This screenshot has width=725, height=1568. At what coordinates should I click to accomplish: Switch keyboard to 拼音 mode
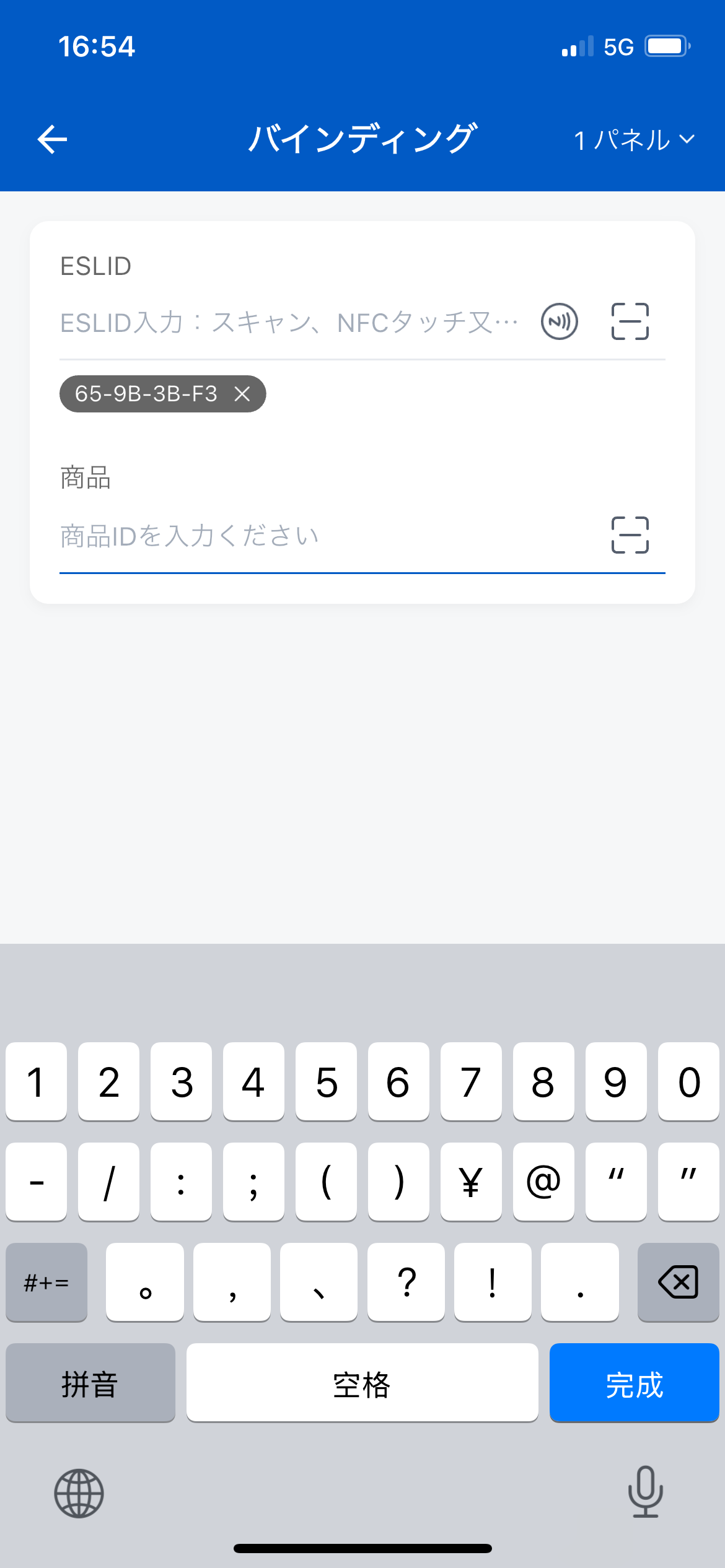(x=90, y=1383)
